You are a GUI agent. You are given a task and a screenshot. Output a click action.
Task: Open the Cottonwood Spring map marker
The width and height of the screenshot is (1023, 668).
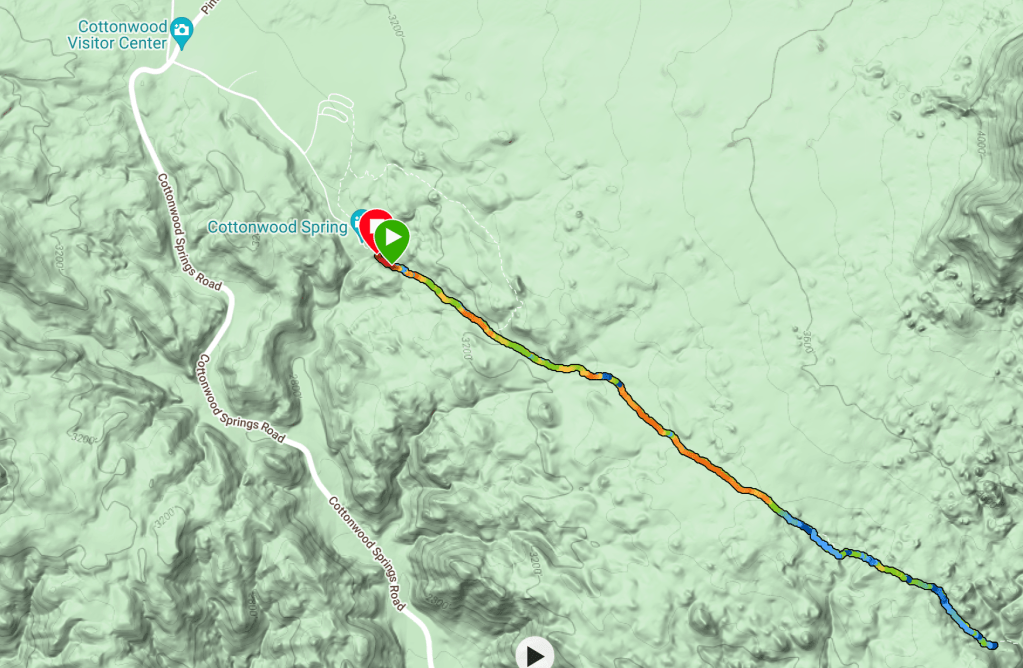coord(357,221)
